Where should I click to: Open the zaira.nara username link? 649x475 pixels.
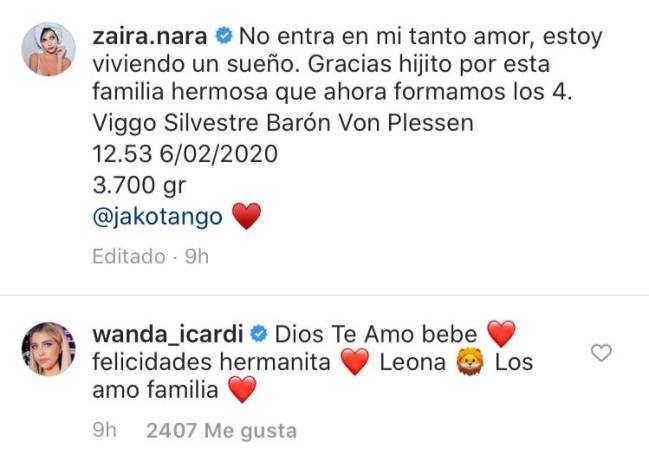148,37
